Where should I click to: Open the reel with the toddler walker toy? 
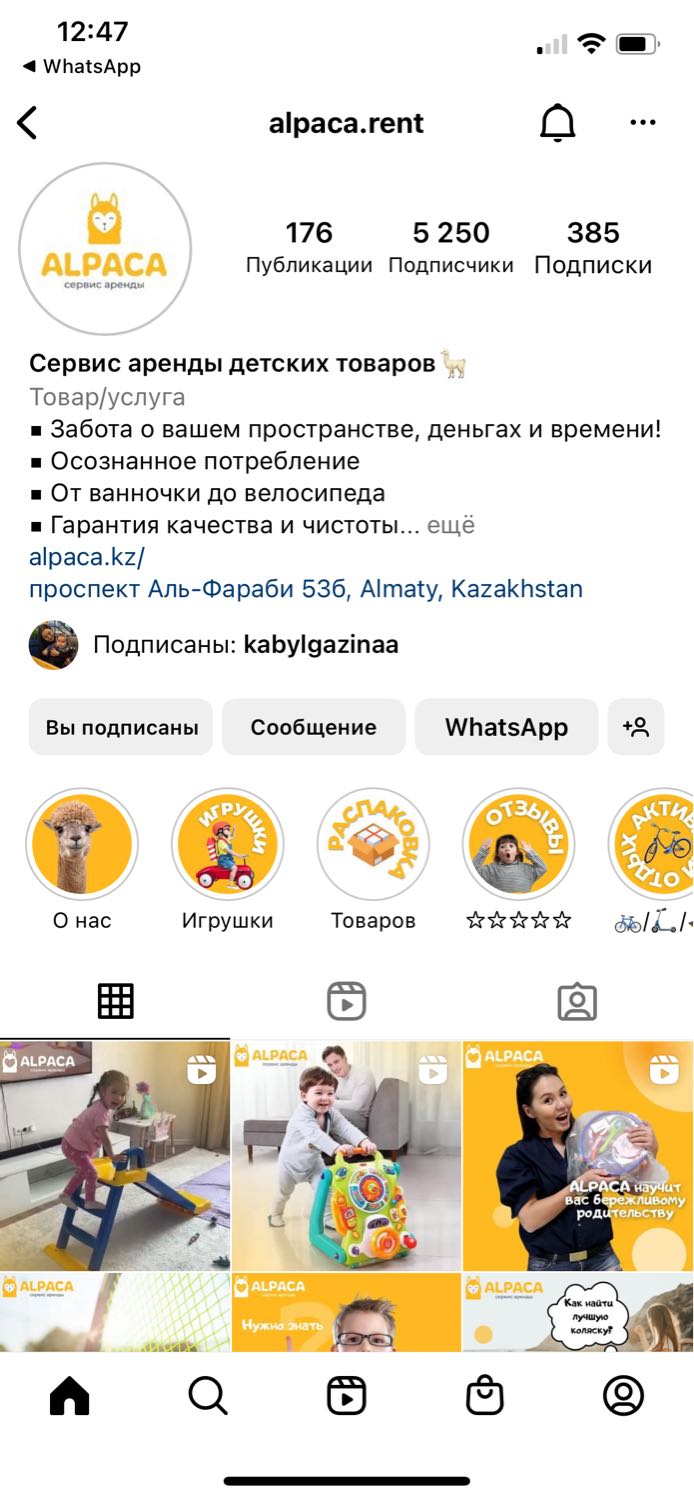[346, 1156]
